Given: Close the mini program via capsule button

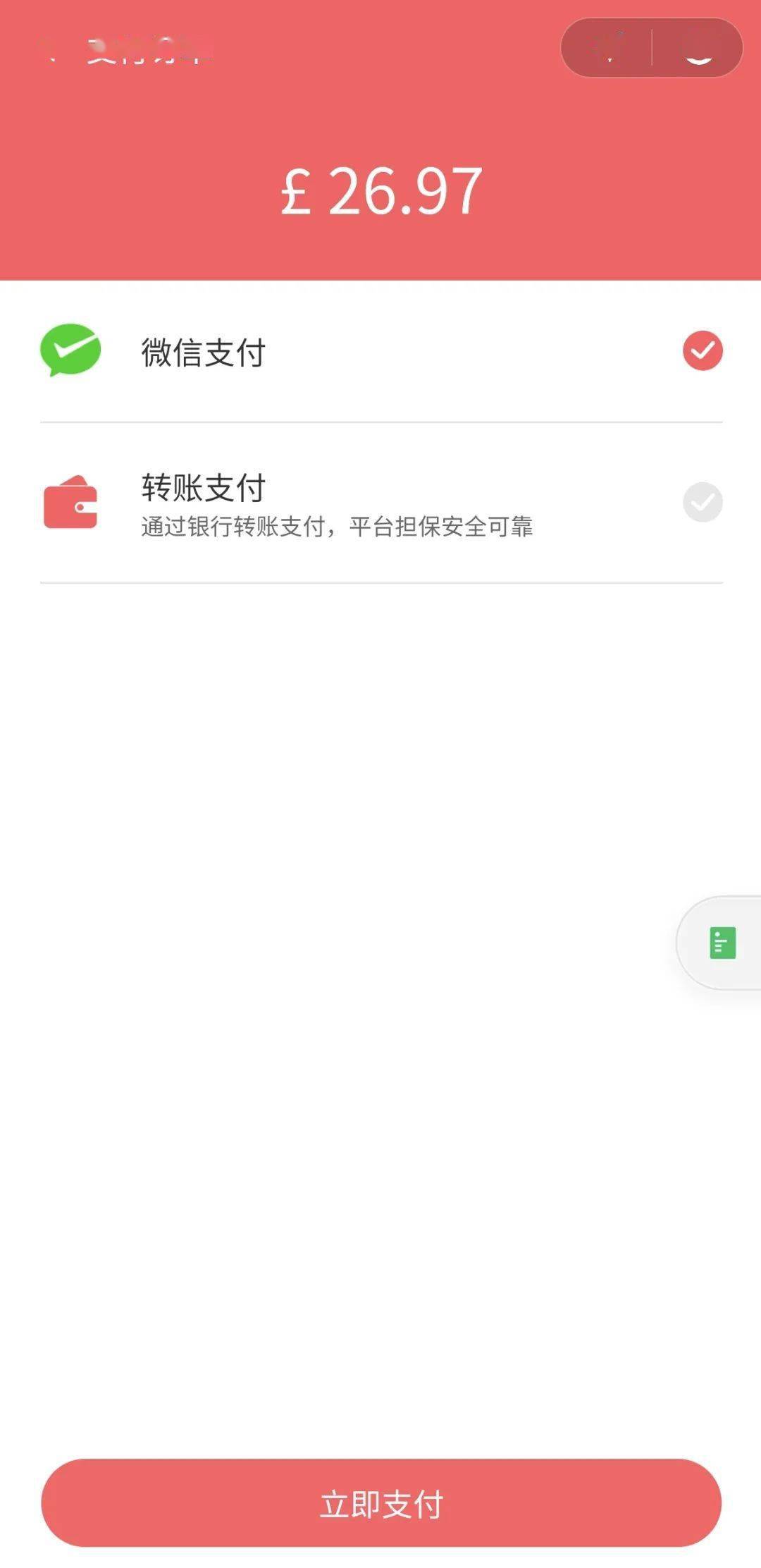Looking at the screenshot, I should tap(698, 48).
